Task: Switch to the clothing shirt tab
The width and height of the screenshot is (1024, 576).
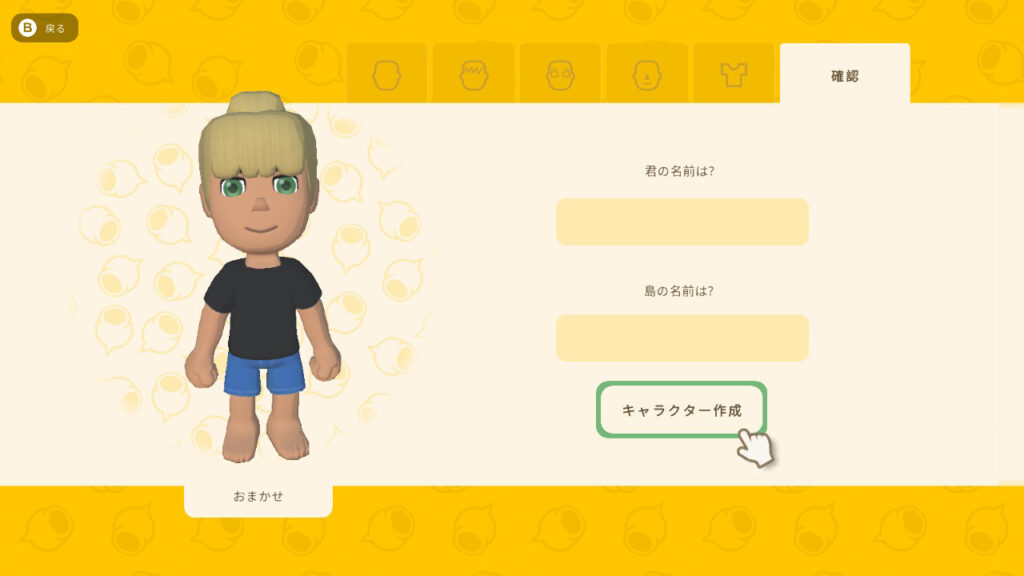Action: (x=734, y=74)
